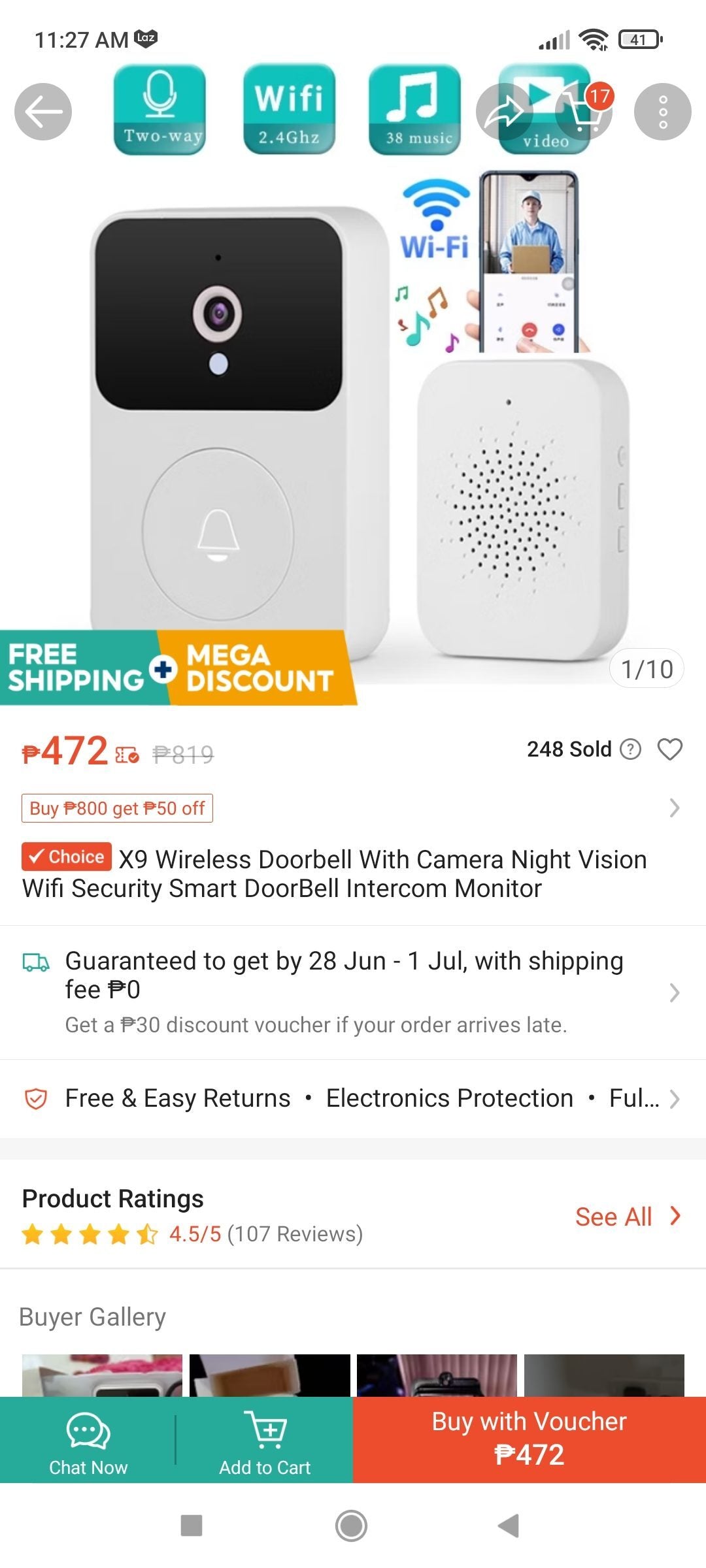See All product ratings
706x1568 pixels.
626,1217
